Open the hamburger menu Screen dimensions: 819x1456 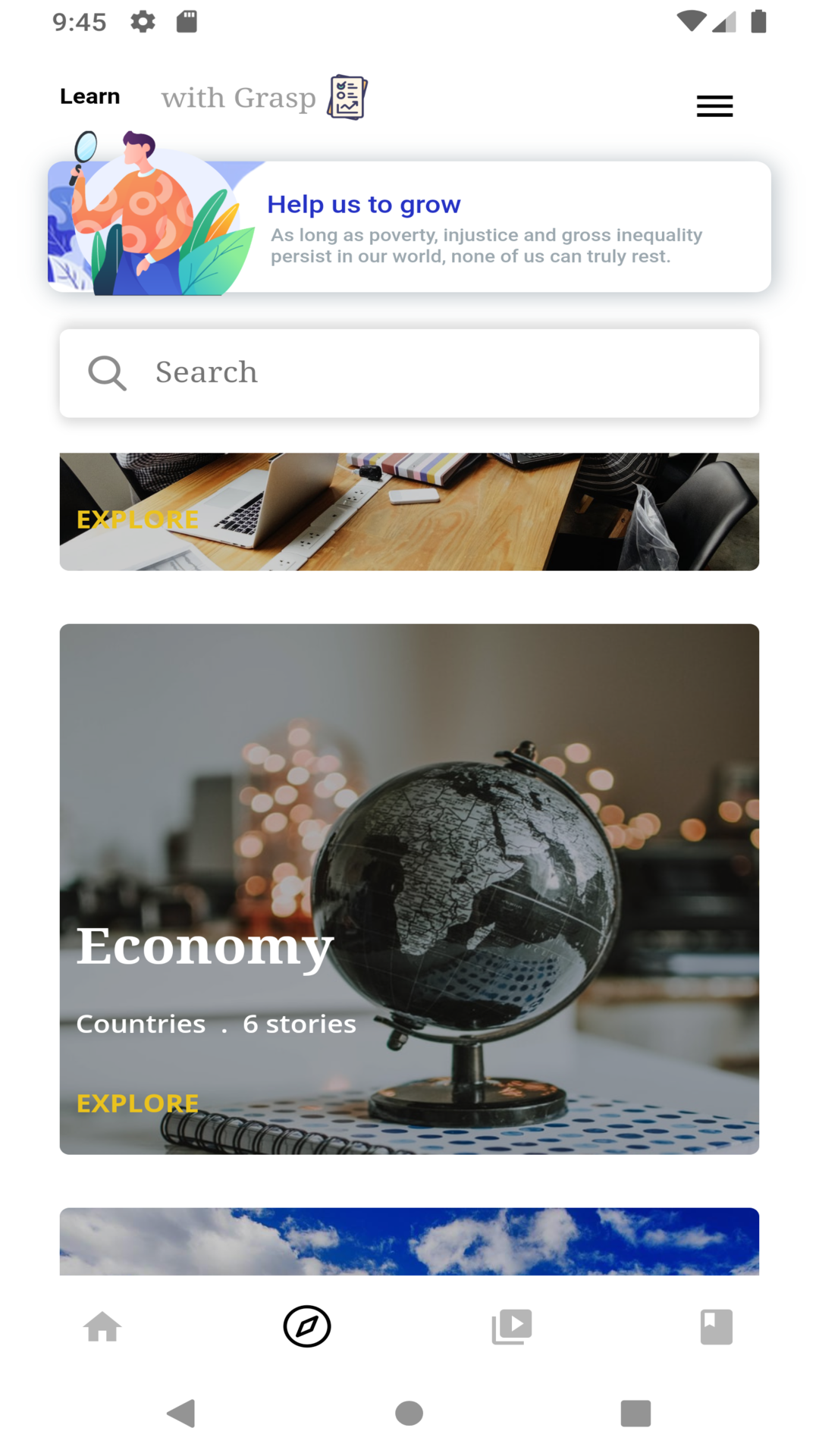(714, 106)
